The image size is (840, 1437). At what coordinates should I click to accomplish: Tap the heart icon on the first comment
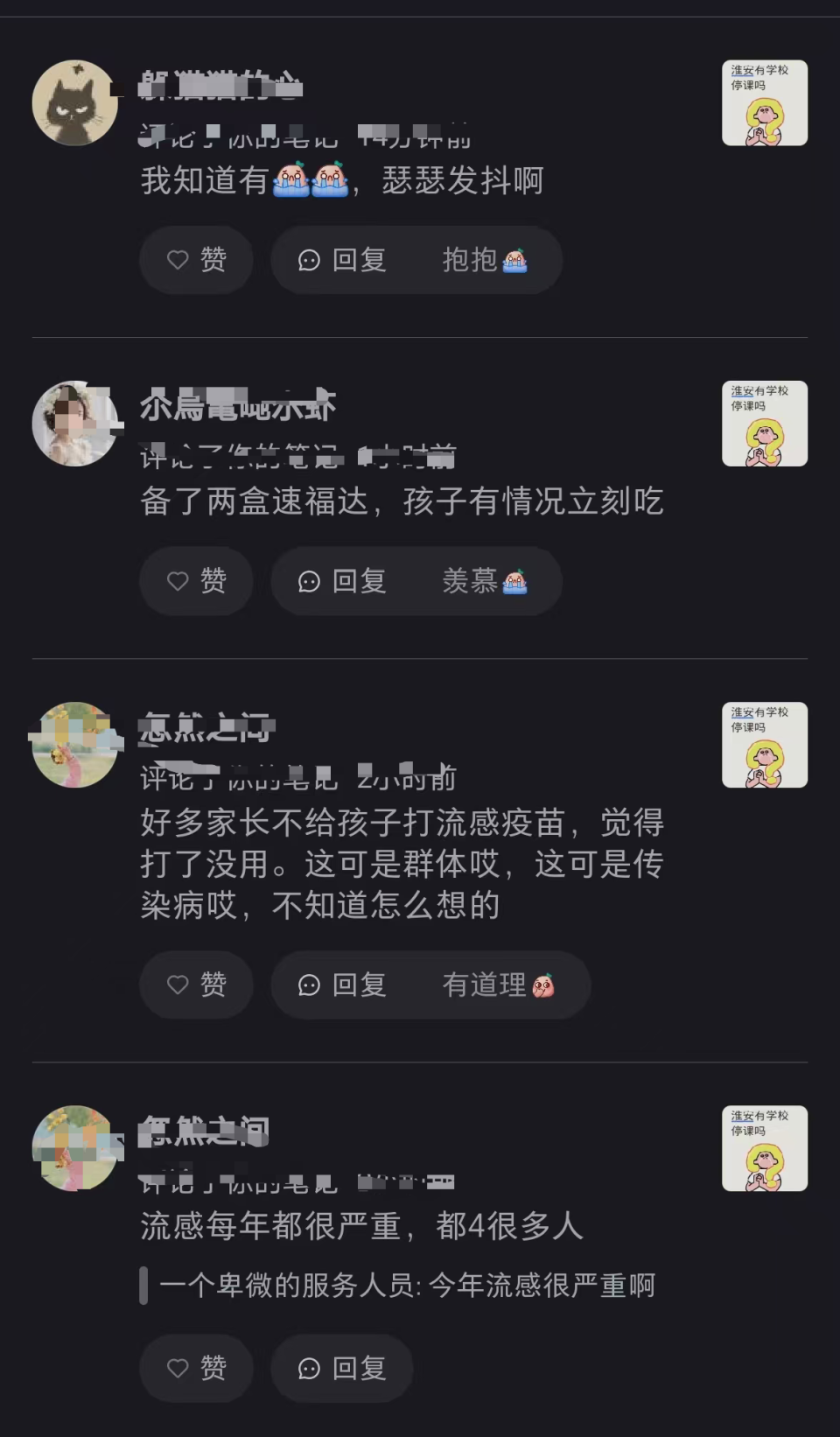coord(179,260)
